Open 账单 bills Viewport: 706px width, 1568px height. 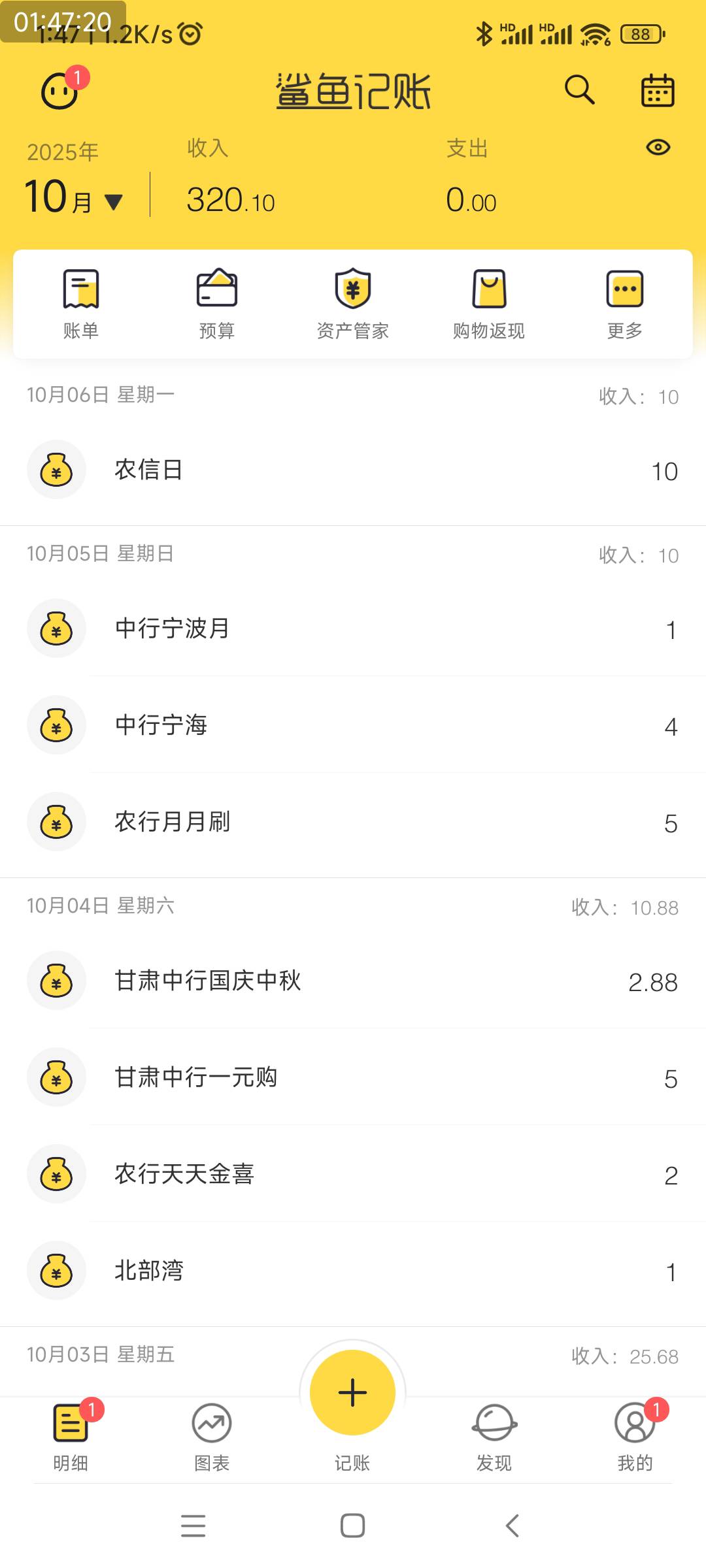coord(81,304)
